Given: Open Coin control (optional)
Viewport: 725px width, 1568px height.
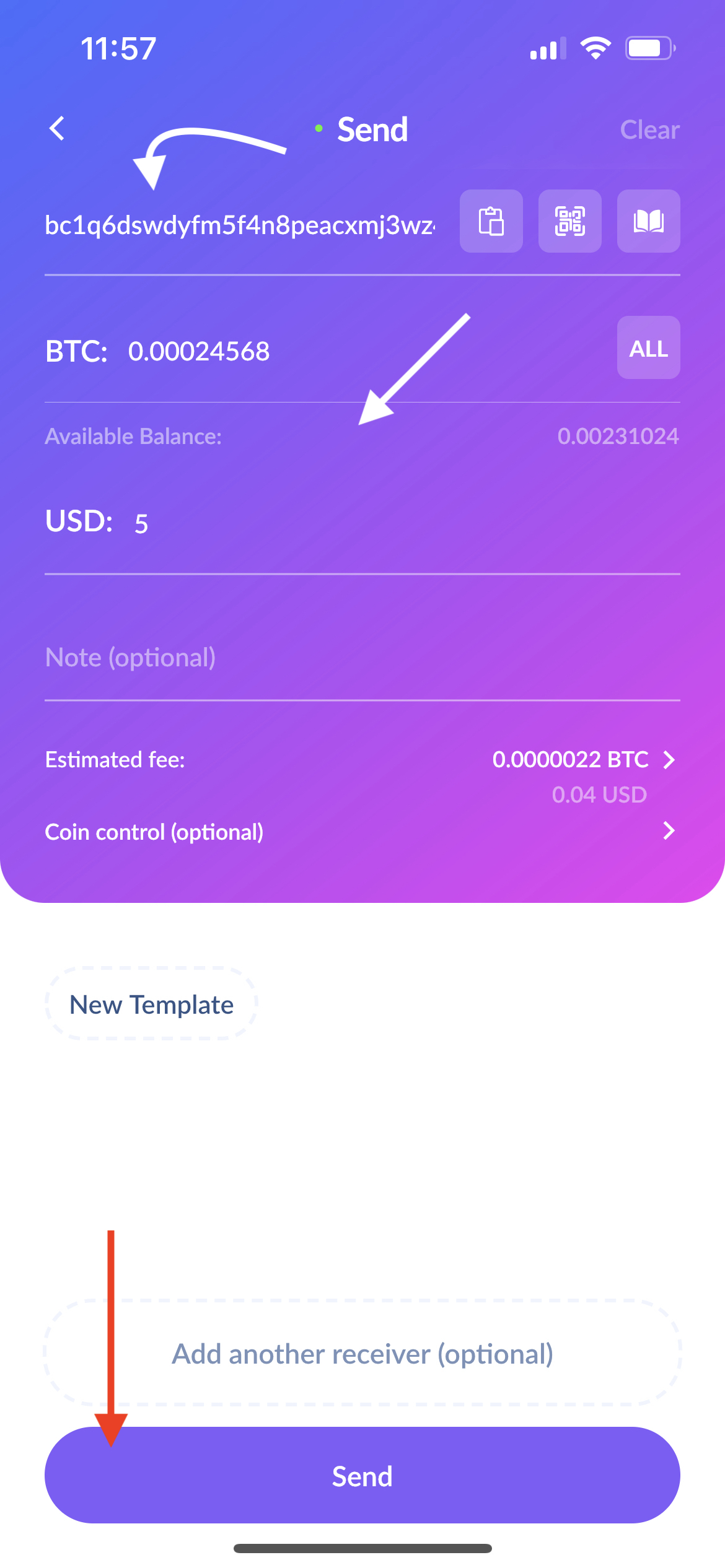Looking at the screenshot, I should (362, 832).
